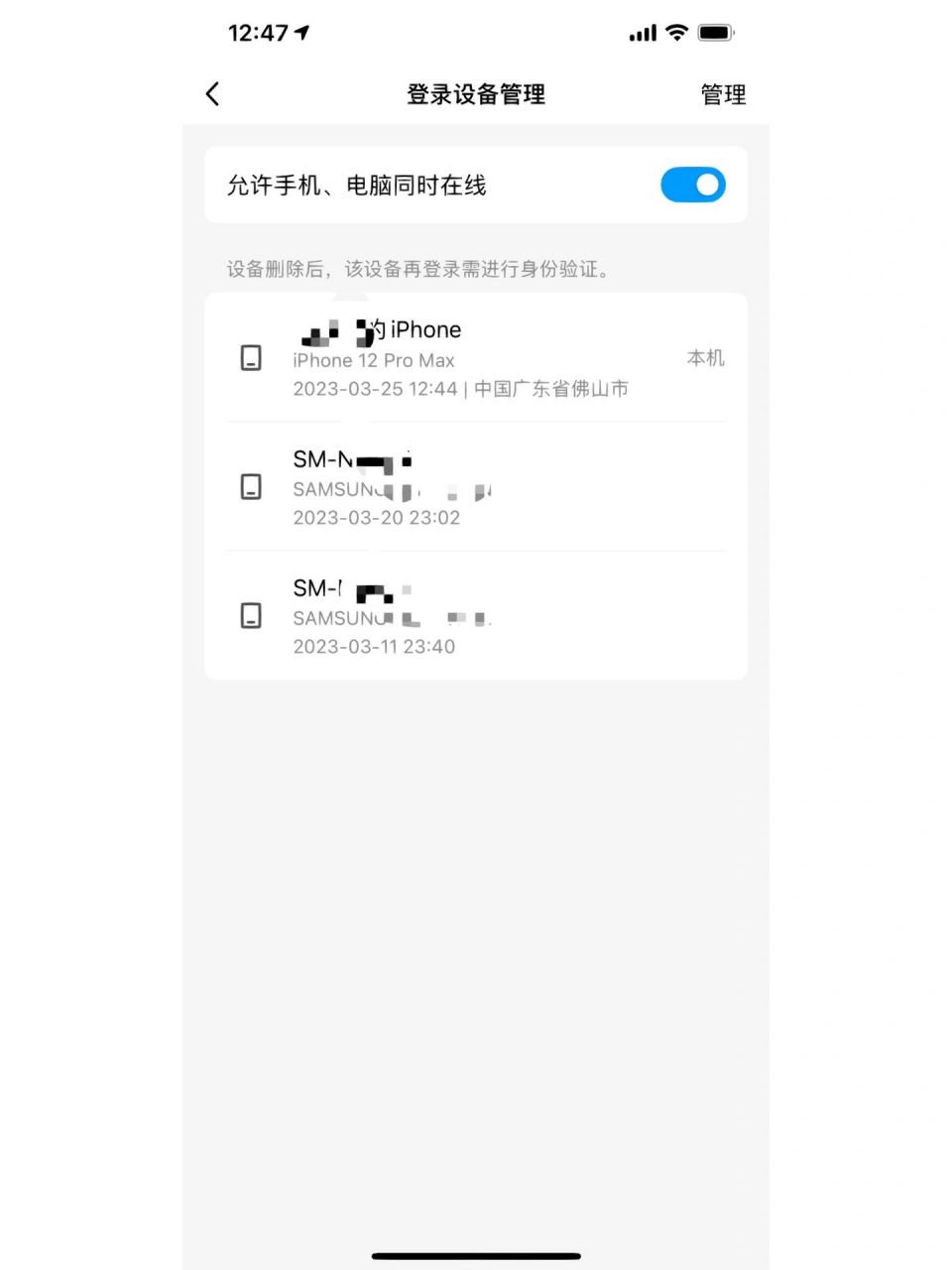
Task: Expand the 2023-03-11 Samsung device entry
Action: tap(446, 615)
